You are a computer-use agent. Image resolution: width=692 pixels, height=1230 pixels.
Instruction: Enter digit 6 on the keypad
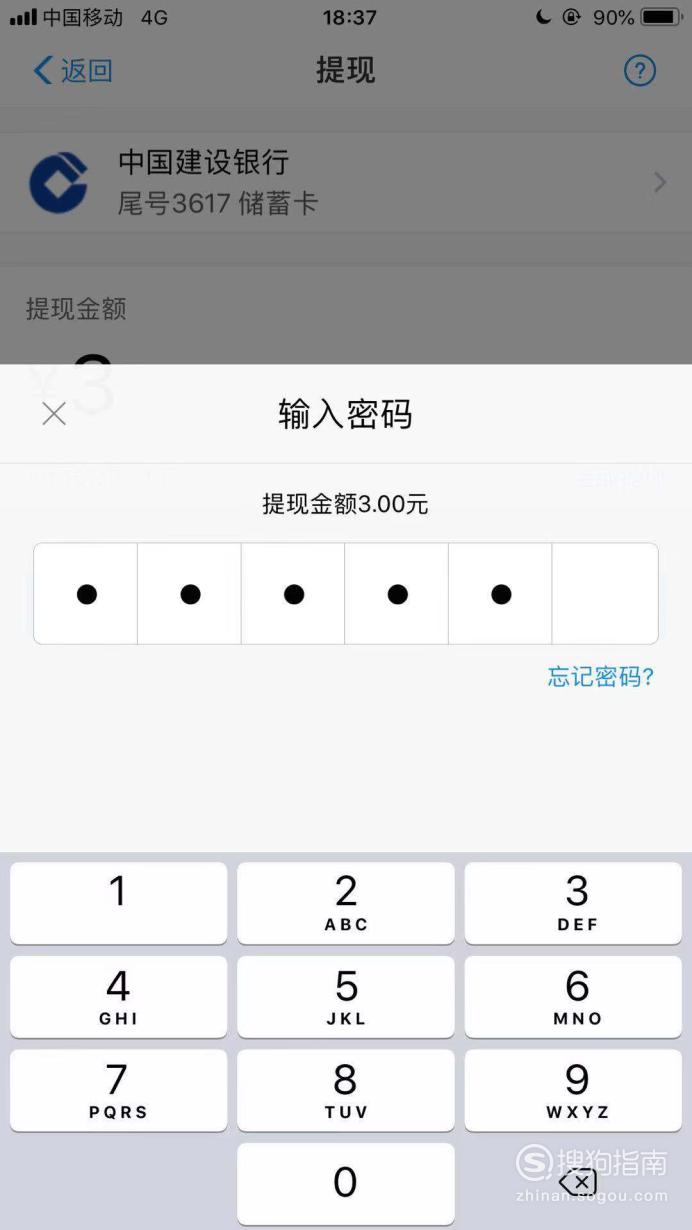tap(573, 997)
